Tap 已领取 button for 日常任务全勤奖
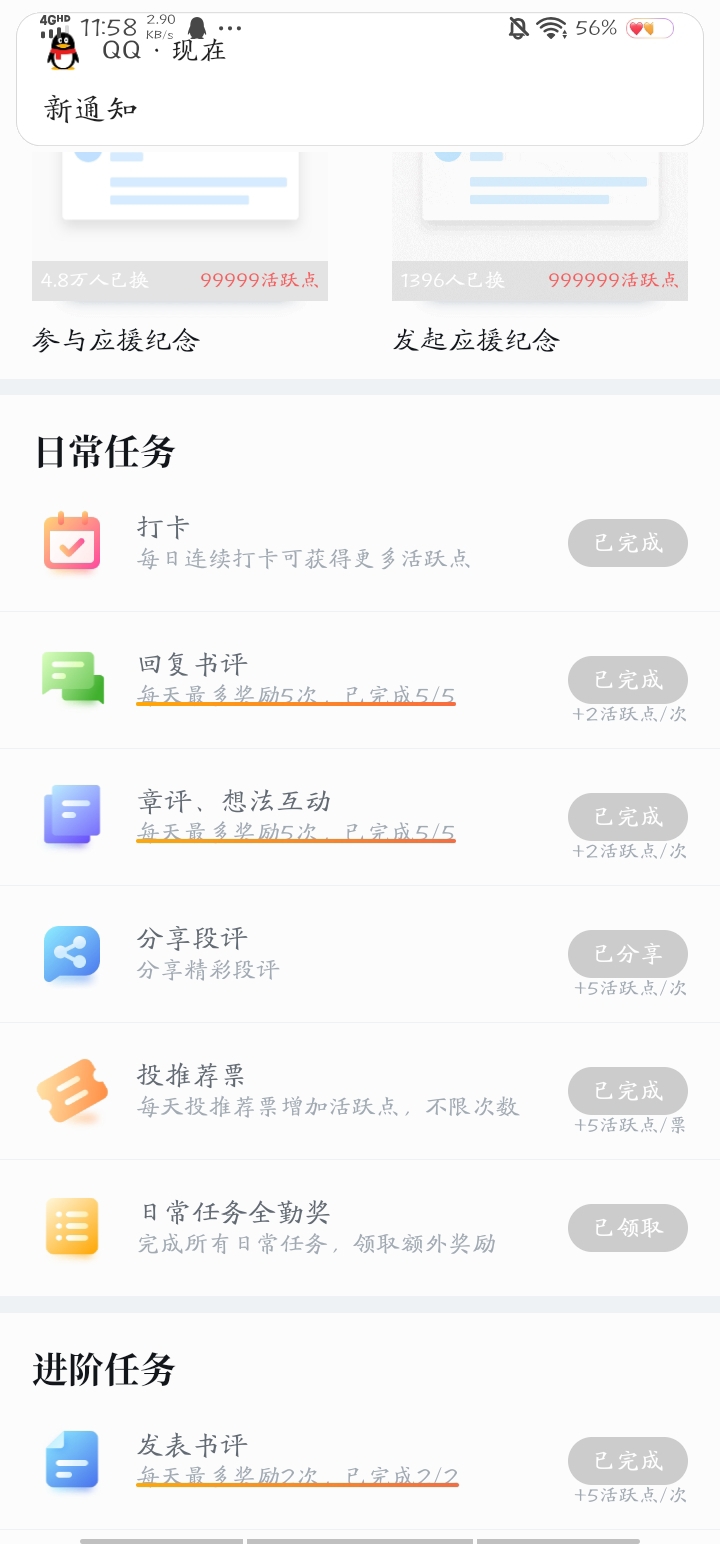 coord(628,1228)
